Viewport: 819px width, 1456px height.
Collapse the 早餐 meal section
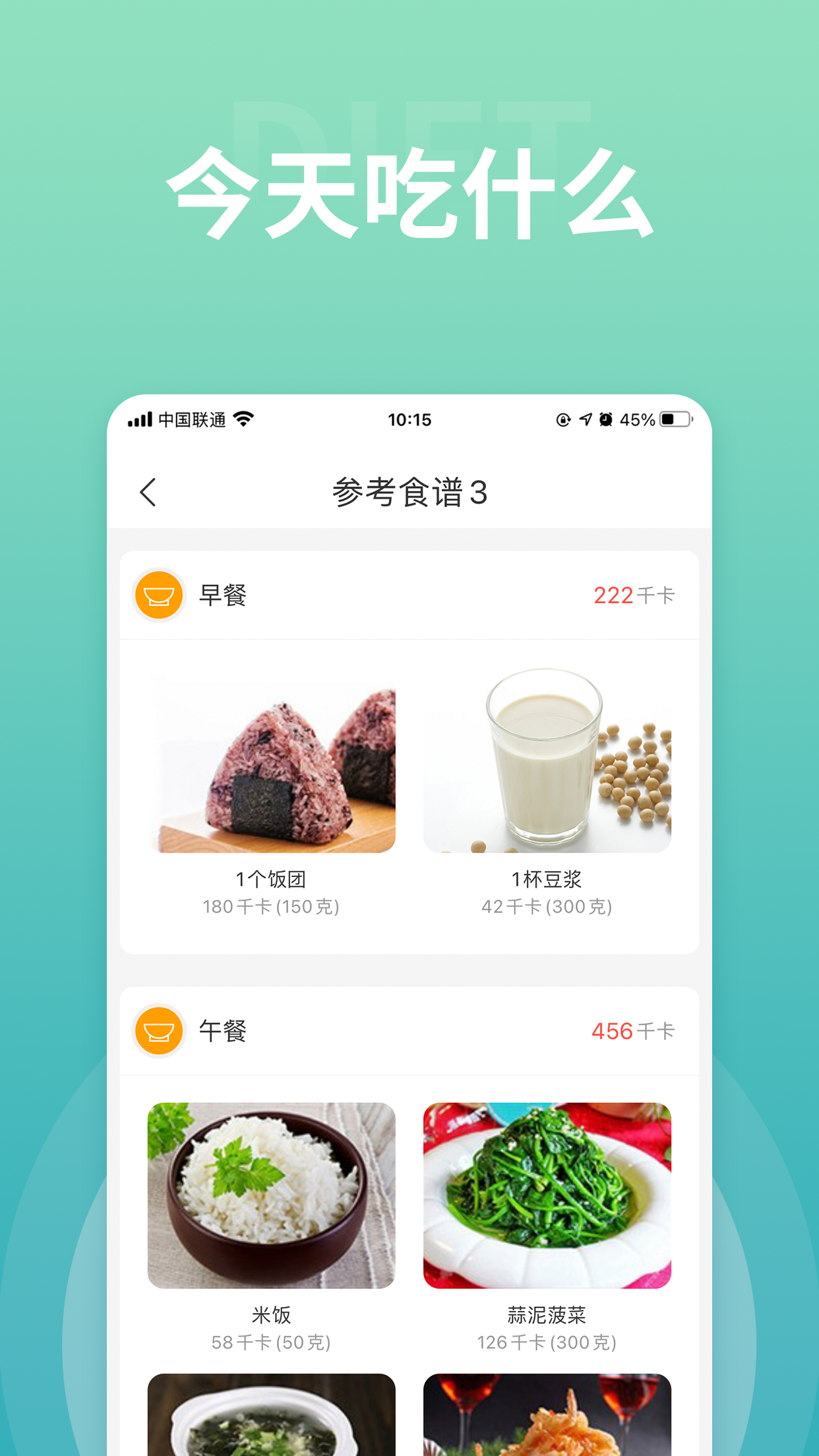point(409,594)
